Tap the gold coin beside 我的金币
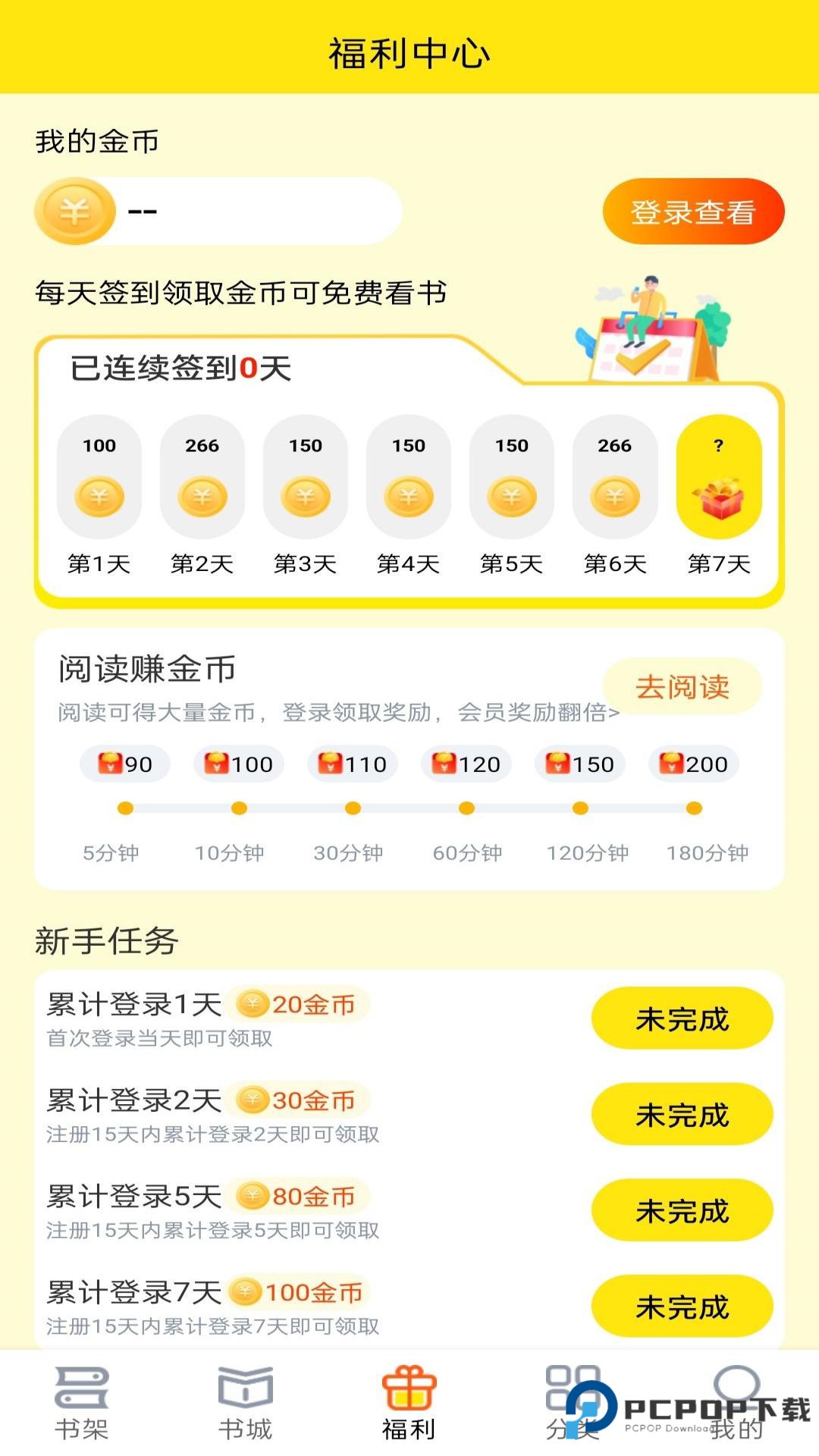 click(x=74, y=211)
